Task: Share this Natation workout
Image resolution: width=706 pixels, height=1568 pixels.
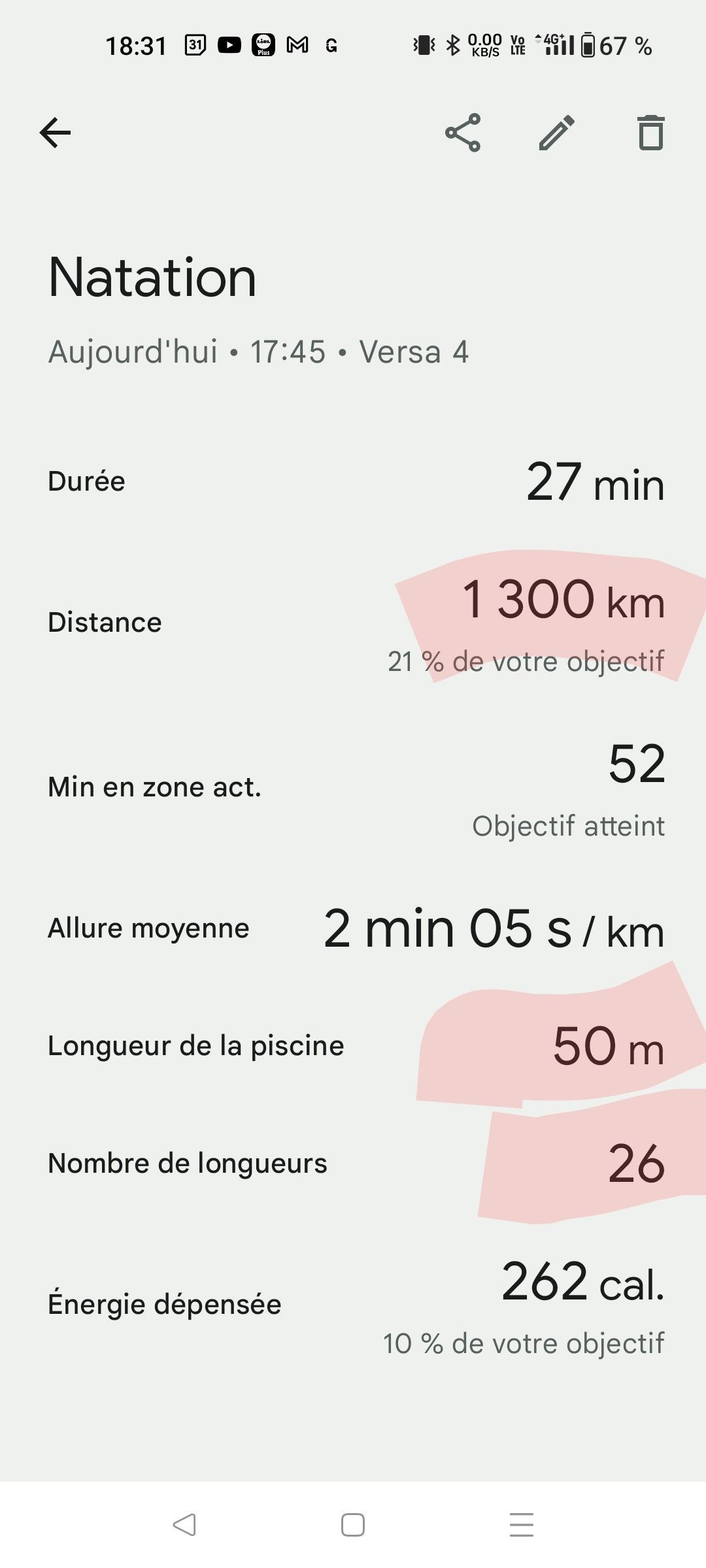Action: [463, 133]
